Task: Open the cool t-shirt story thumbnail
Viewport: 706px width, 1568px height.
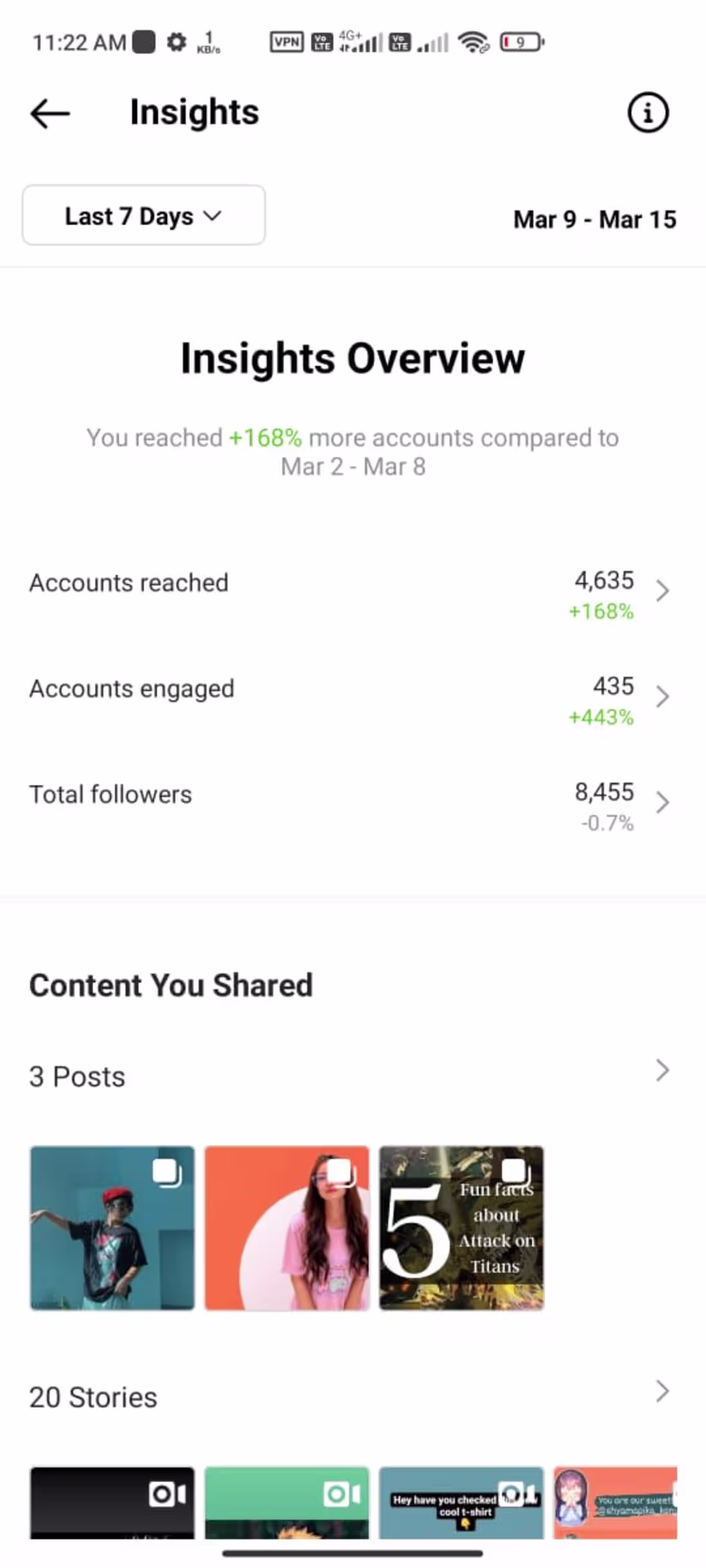Action: [461, 1503]
